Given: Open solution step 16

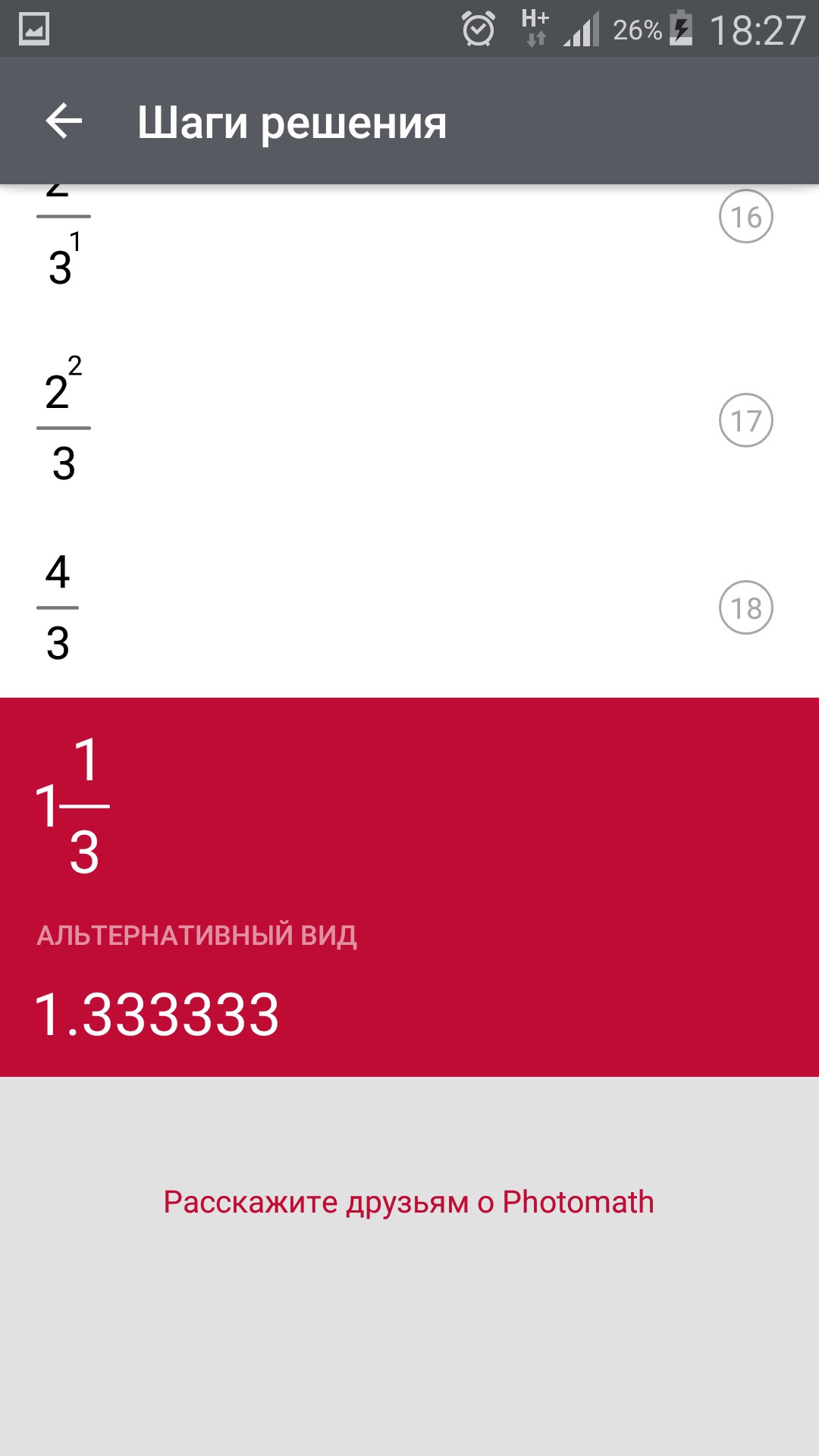Looking at the screenshot, I should [745, 217].
